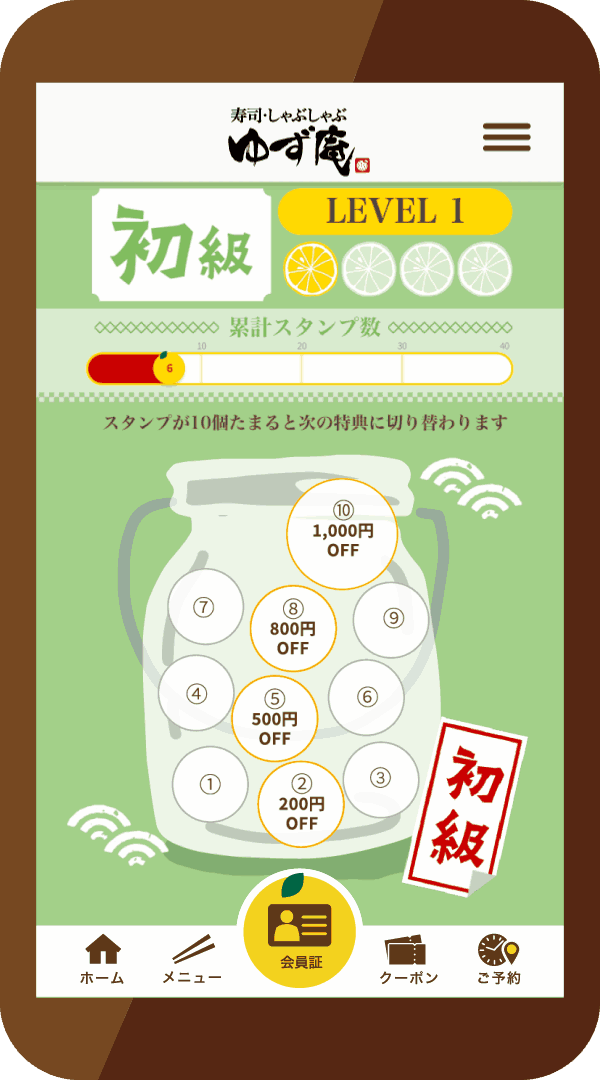Switch to the クーポン tab

pyautogui.click(x=408, y=960)
